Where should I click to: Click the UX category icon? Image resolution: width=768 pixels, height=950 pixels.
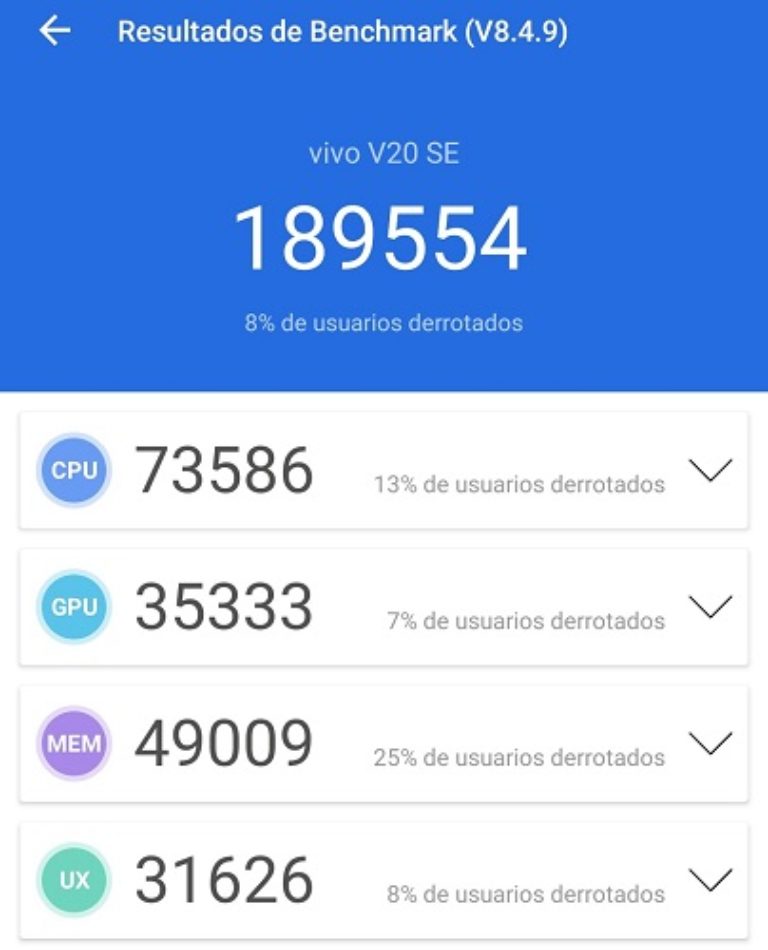tap(74, 879)
